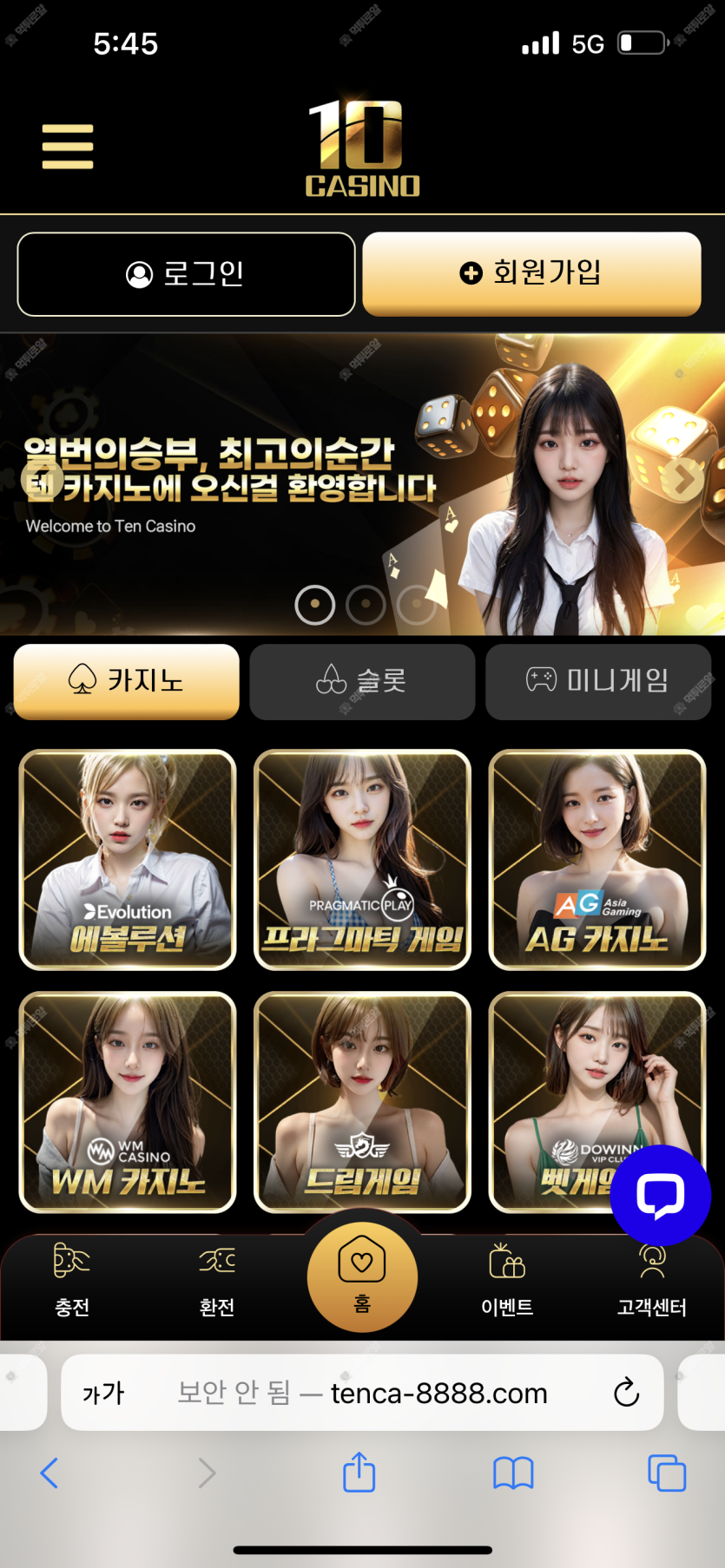Viewport: 725px width, 1568px height.
Task: Open 고객센터 customer center
Action: coord(652,1279)
